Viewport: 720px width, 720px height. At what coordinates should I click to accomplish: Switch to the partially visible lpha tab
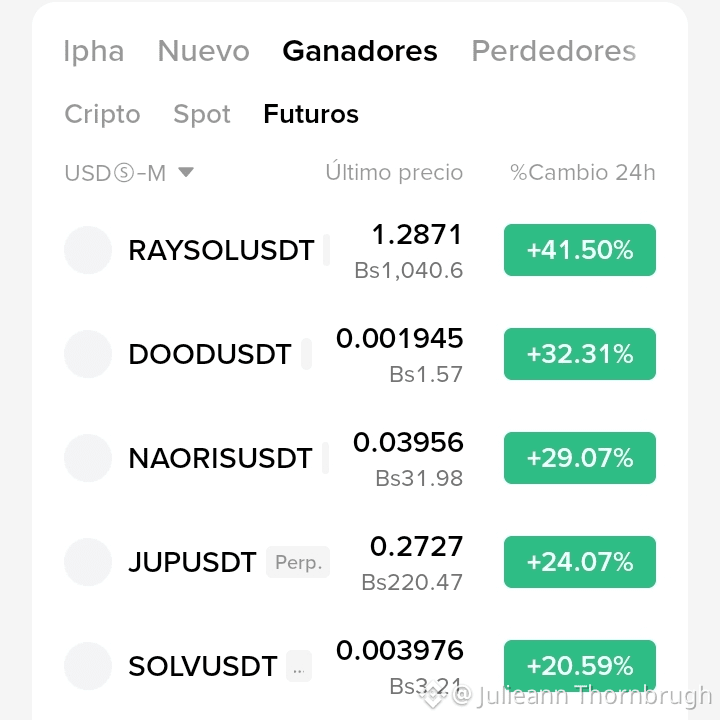(x=94, y=51)
